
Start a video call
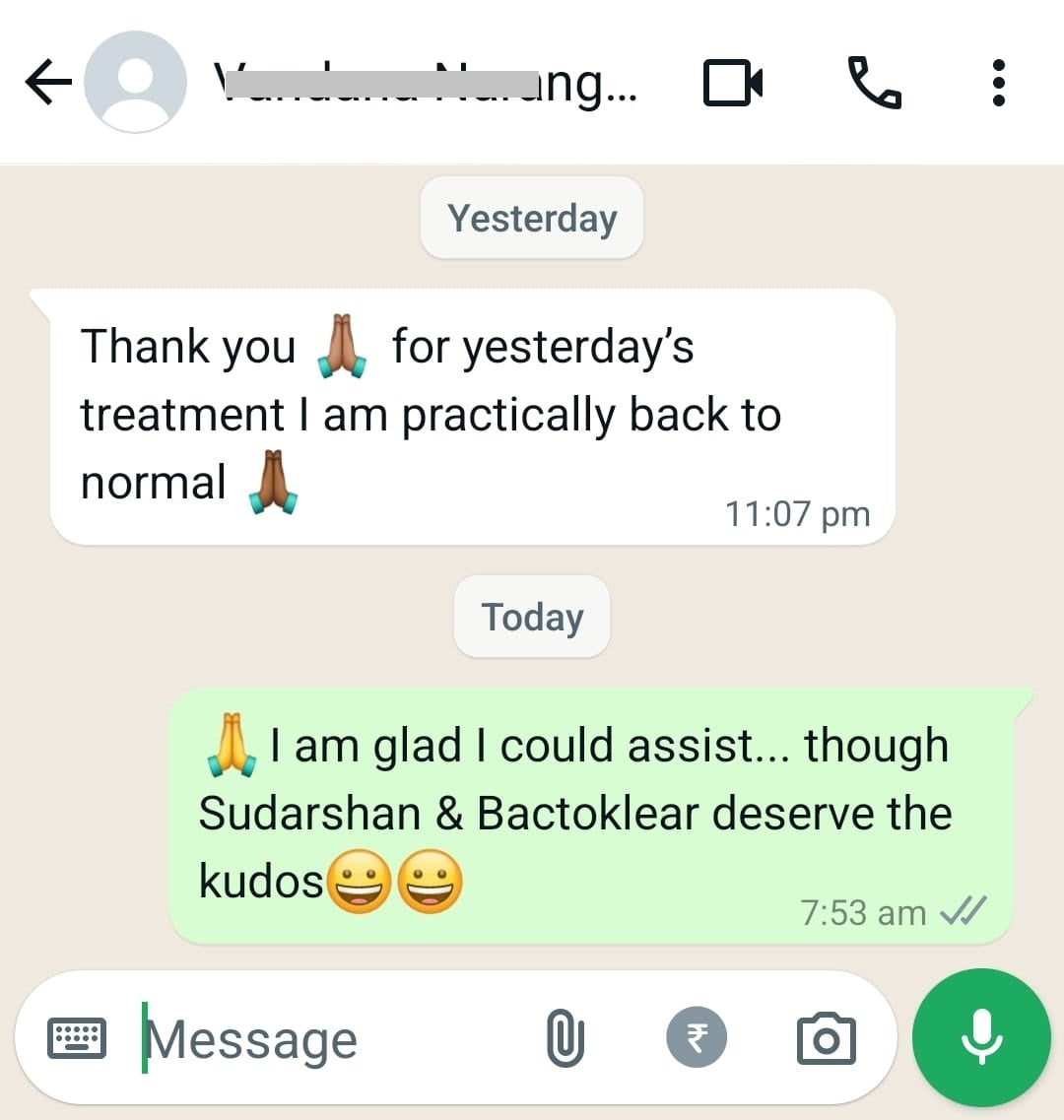point(733,83)
